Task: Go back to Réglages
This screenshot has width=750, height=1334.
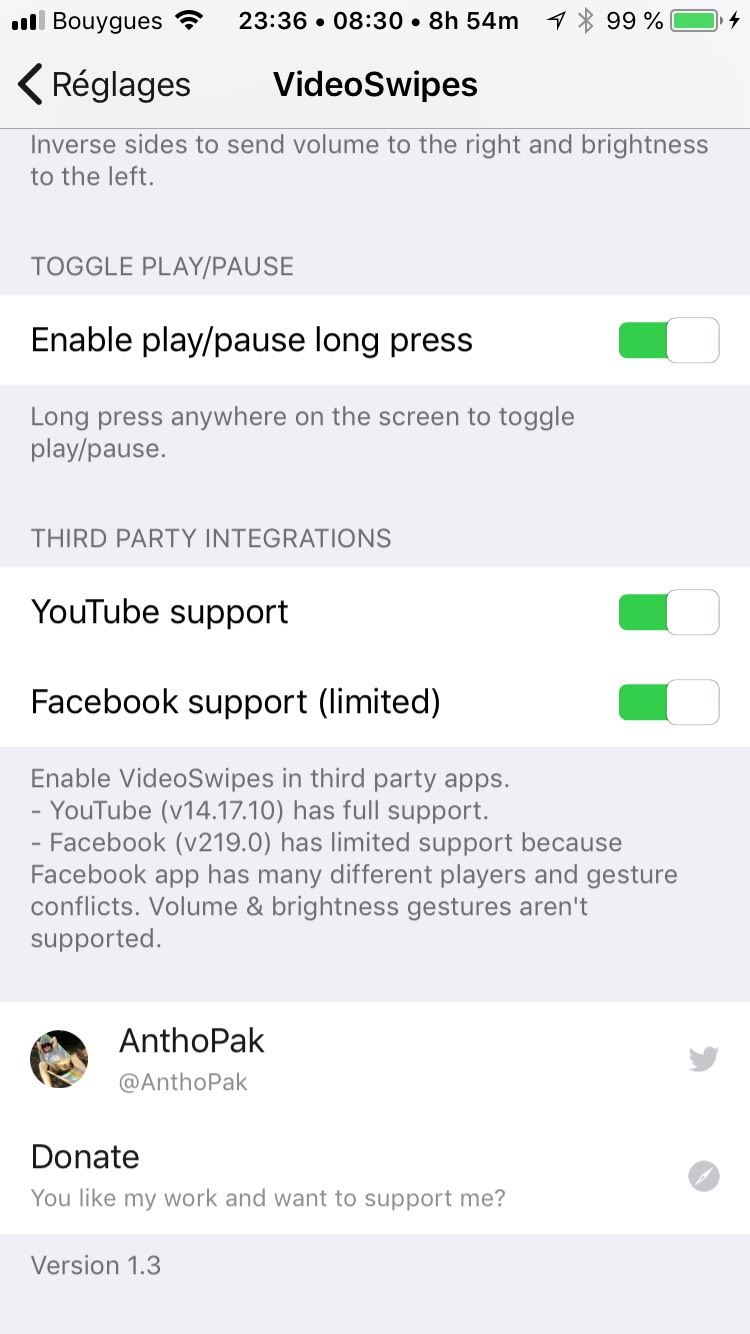Action: (104, 85)
